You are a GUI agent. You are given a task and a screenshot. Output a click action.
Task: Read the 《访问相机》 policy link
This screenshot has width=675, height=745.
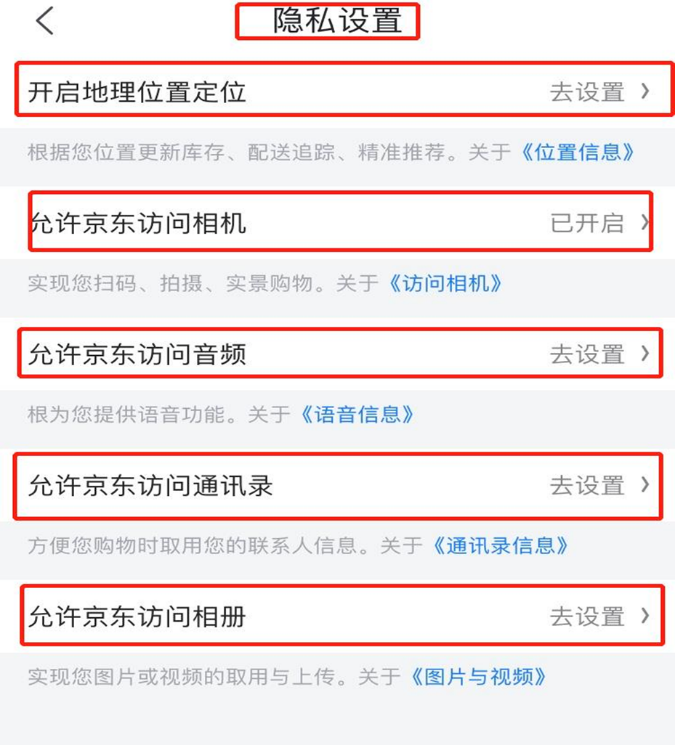pyautogui.click(x=445, y=284)
